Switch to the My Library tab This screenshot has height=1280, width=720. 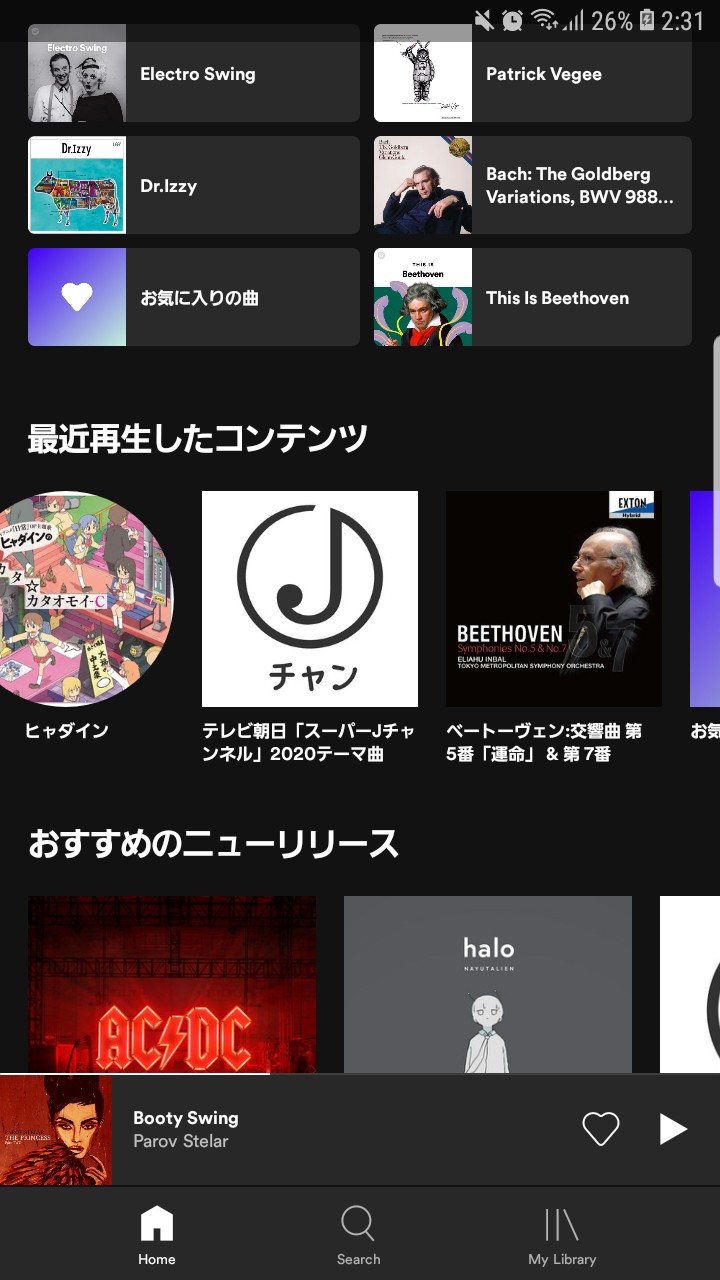point(562,1236)
